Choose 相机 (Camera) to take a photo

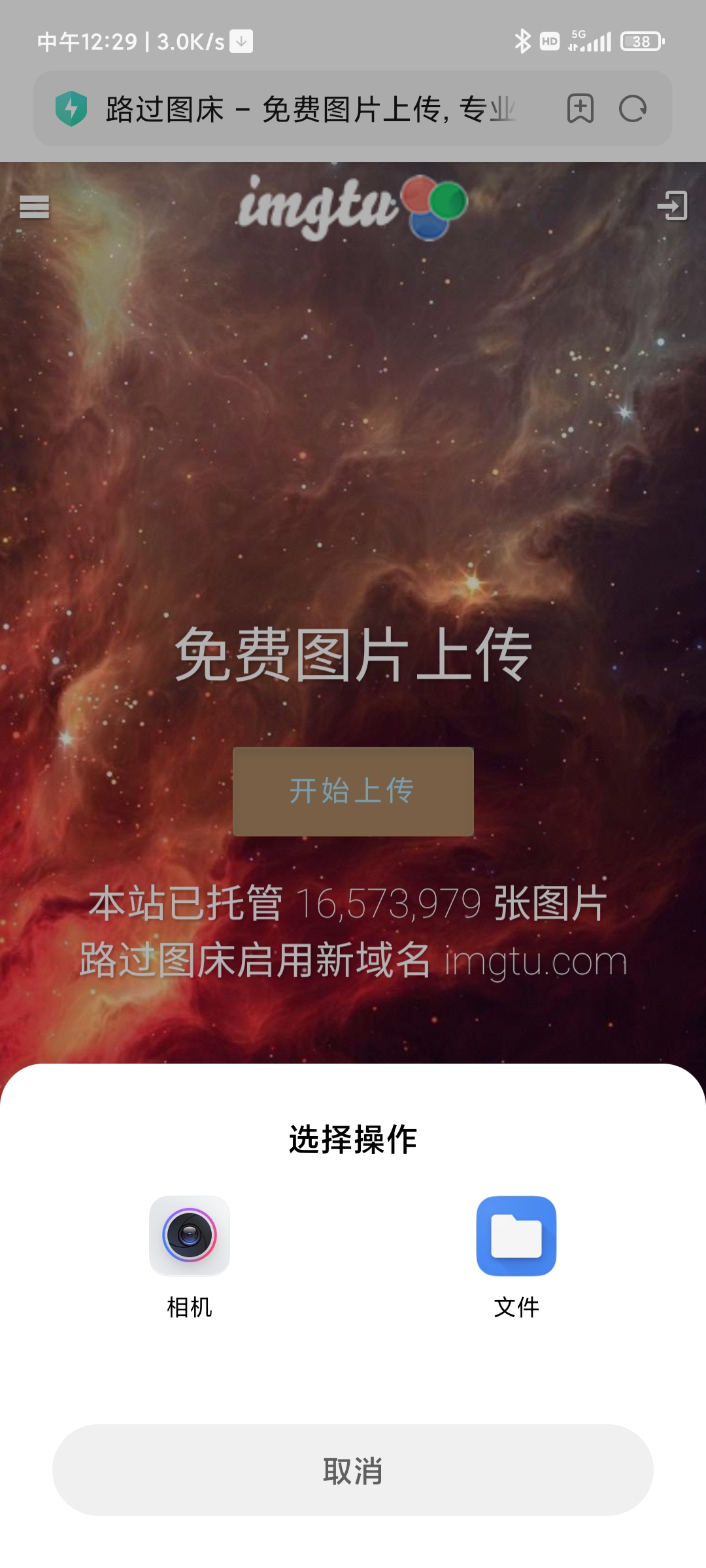[x=190, y=1236]
